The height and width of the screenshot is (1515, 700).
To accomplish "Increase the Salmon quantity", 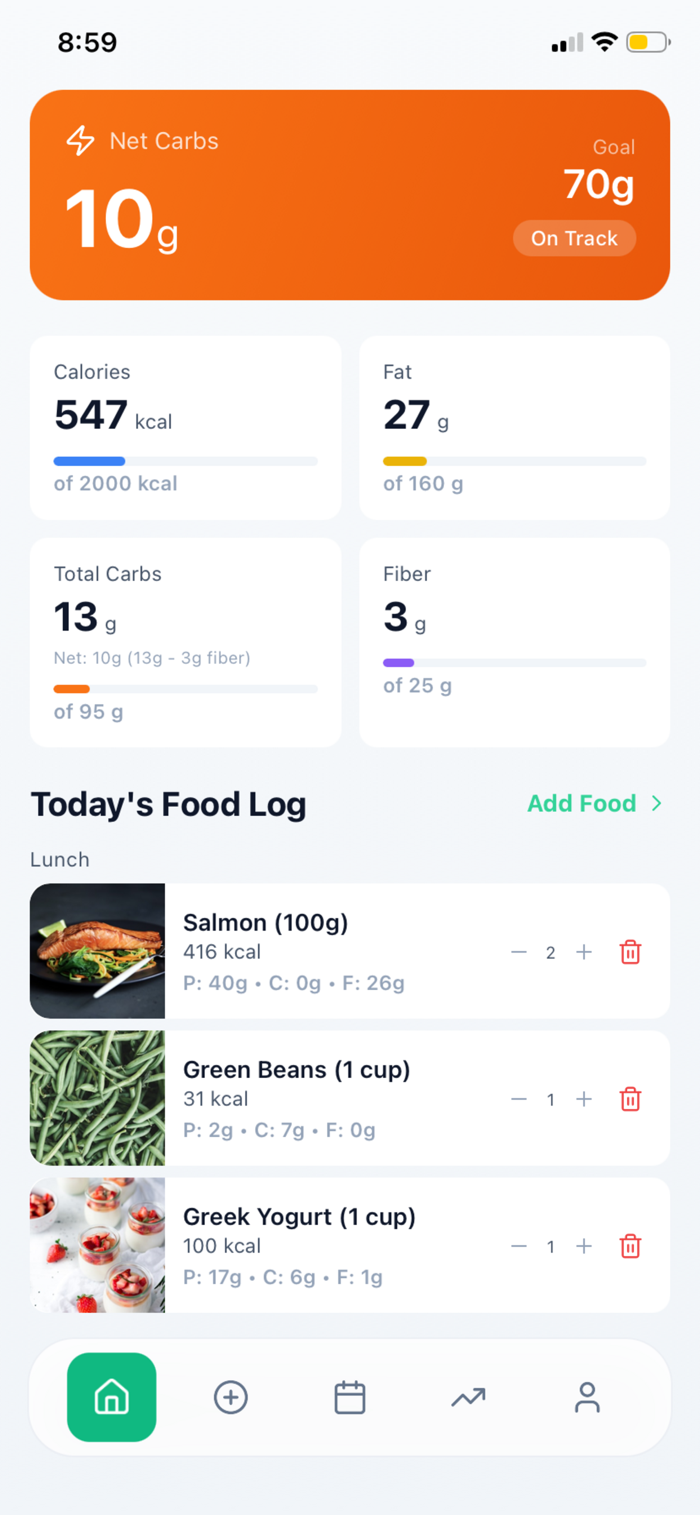I will pos(584,952).
